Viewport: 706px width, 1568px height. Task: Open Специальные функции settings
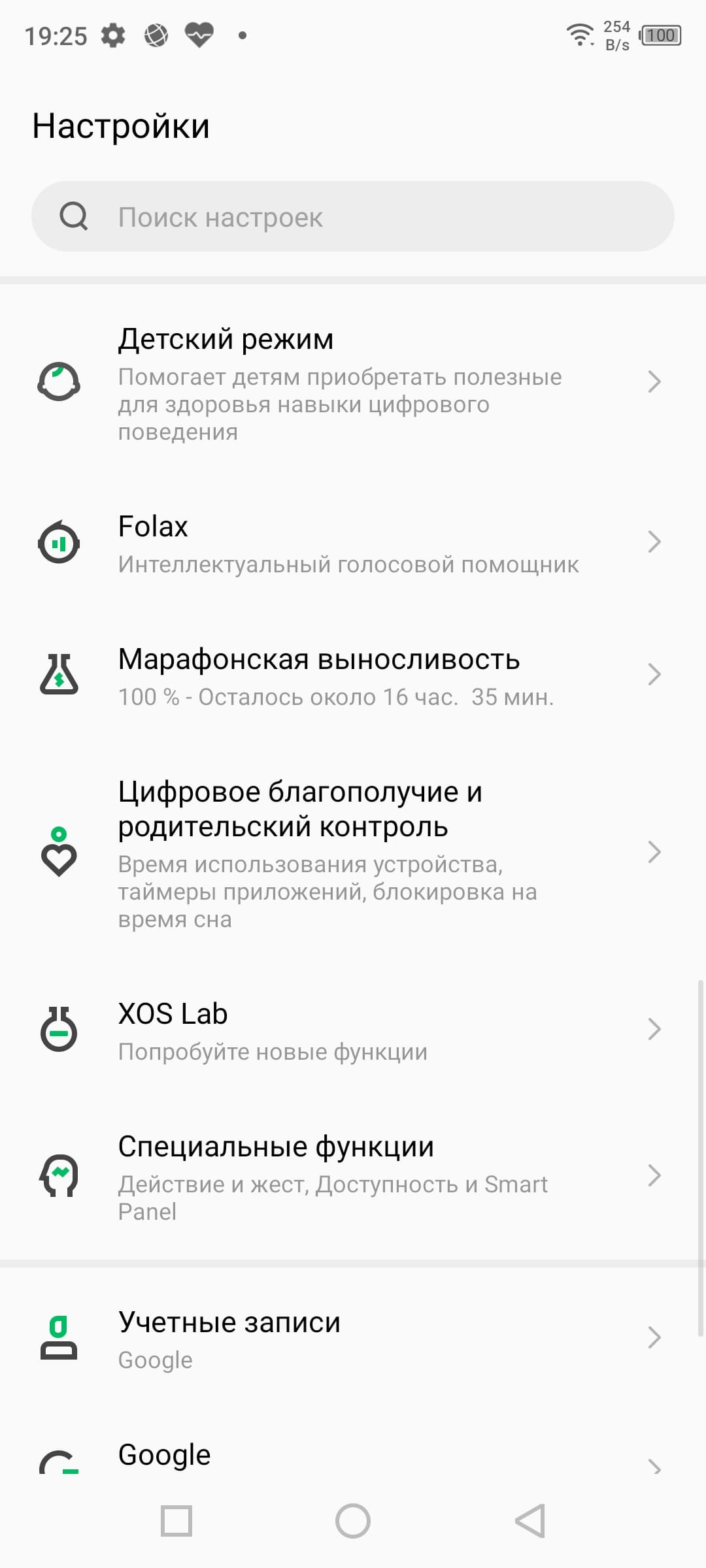click(x=353, y=1176)
